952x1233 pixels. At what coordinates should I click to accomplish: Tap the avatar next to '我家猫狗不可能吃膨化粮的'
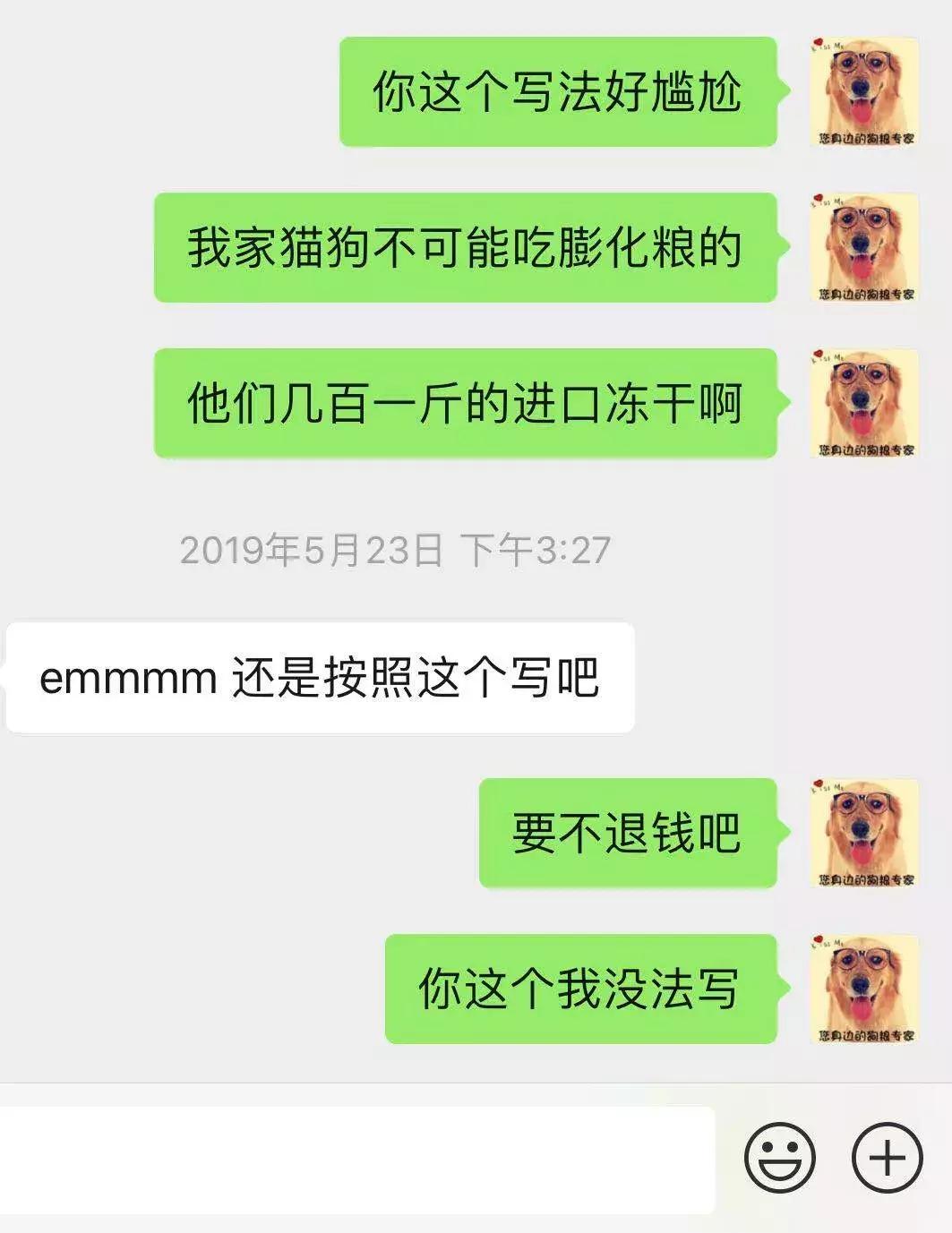(x=862, y=249)
